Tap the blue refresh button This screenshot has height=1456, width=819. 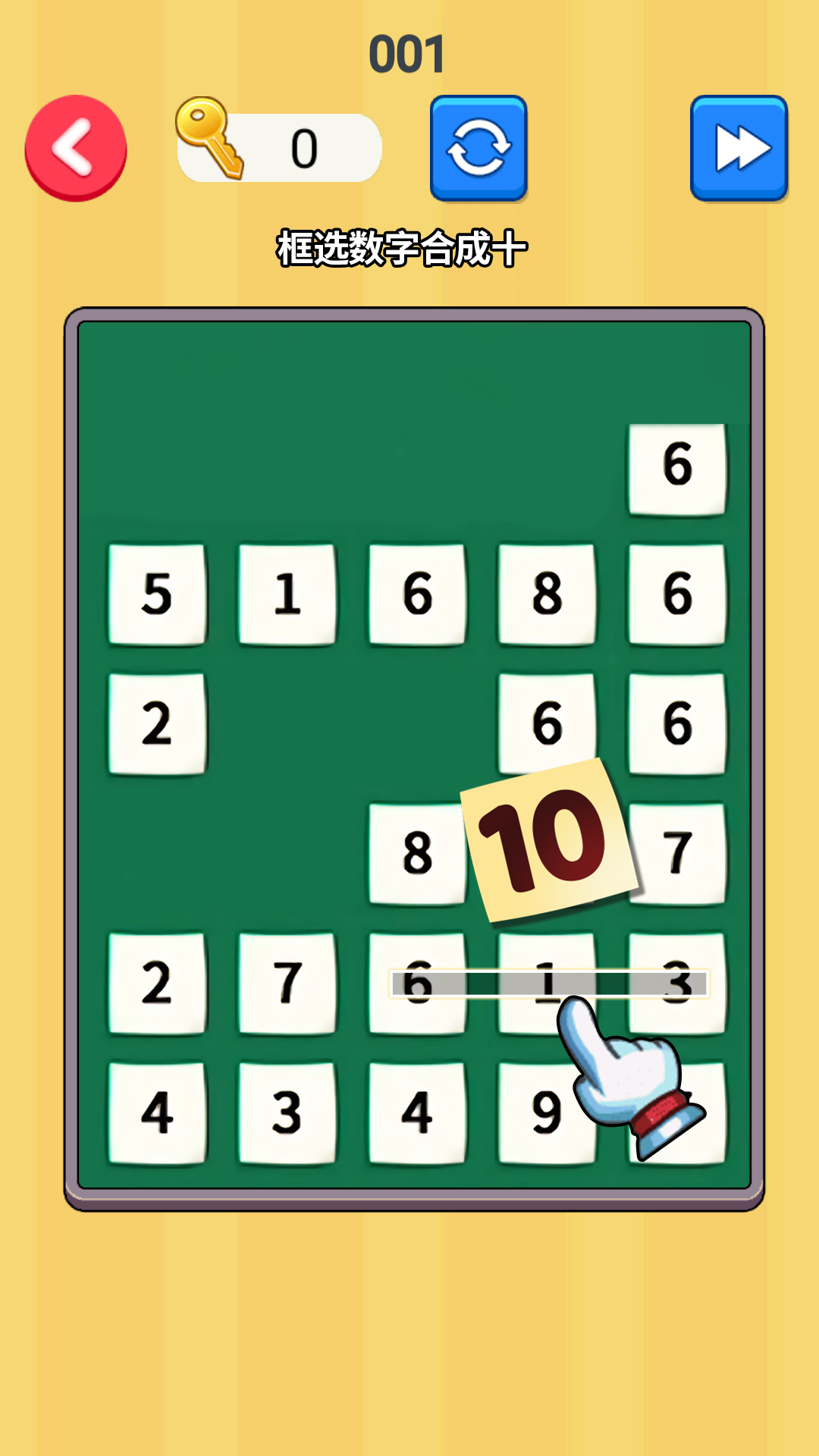[479, 148]
